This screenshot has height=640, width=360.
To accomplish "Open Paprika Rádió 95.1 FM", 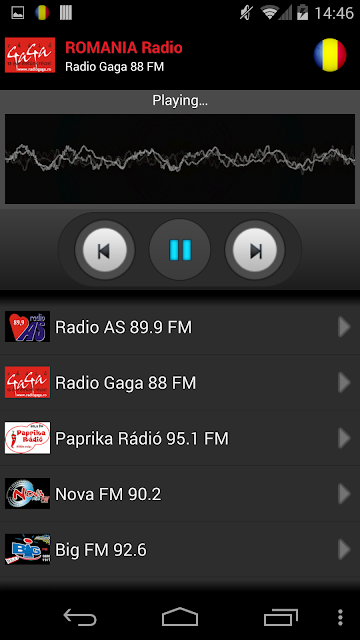I will click(180, 438).
